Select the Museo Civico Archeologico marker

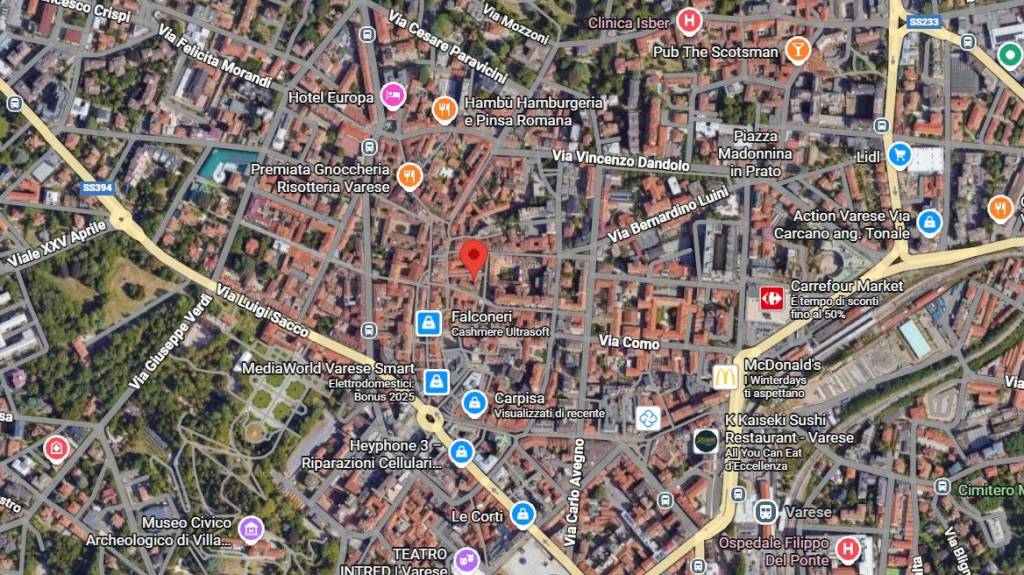pos(250,527)
